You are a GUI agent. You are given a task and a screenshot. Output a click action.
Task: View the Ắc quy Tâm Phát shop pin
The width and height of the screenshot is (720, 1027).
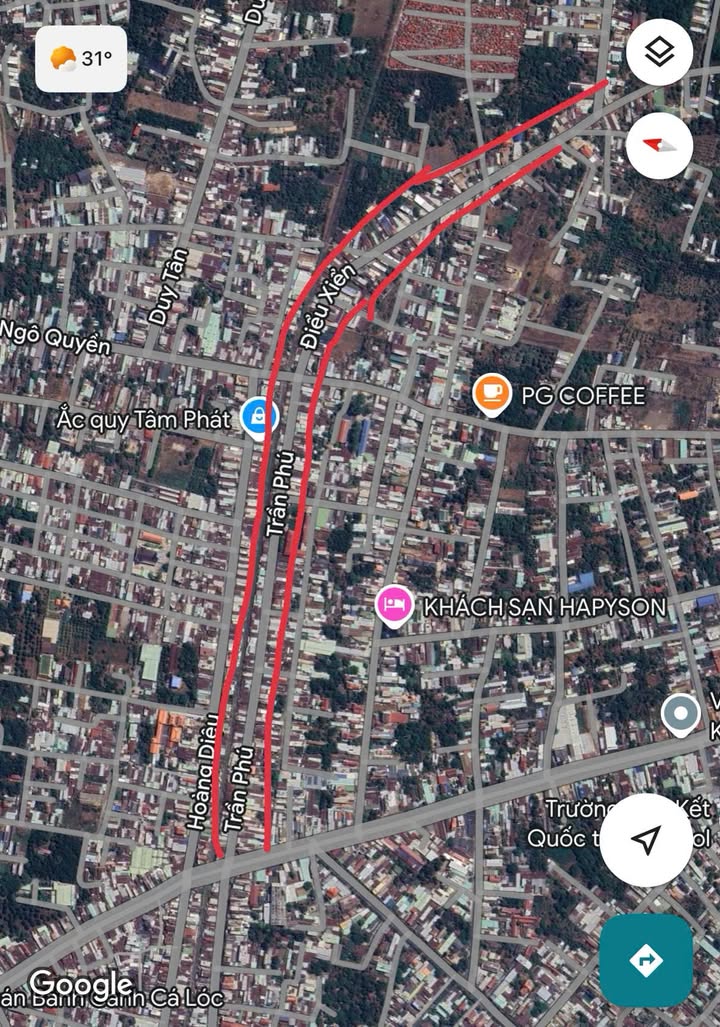point(259,416)
